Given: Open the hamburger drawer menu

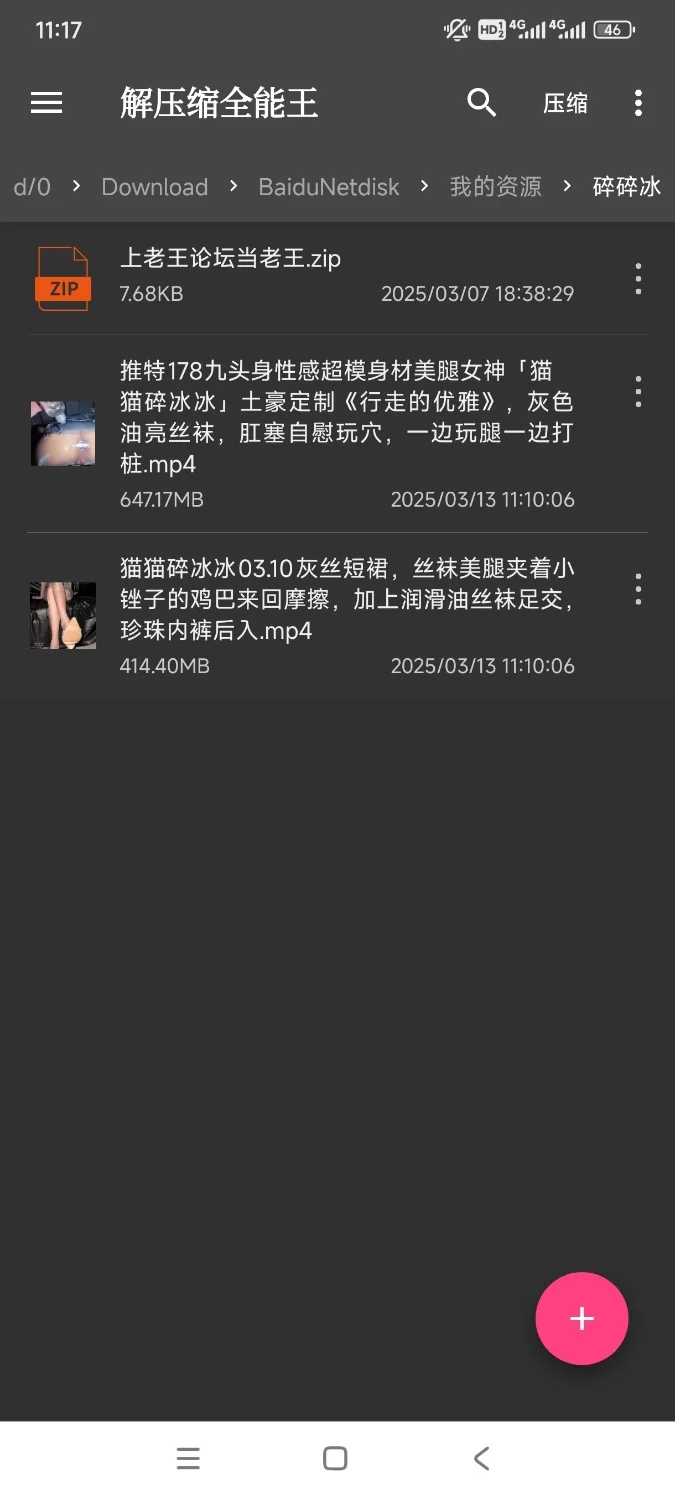Looking at the screenshot, I should 46,103.
